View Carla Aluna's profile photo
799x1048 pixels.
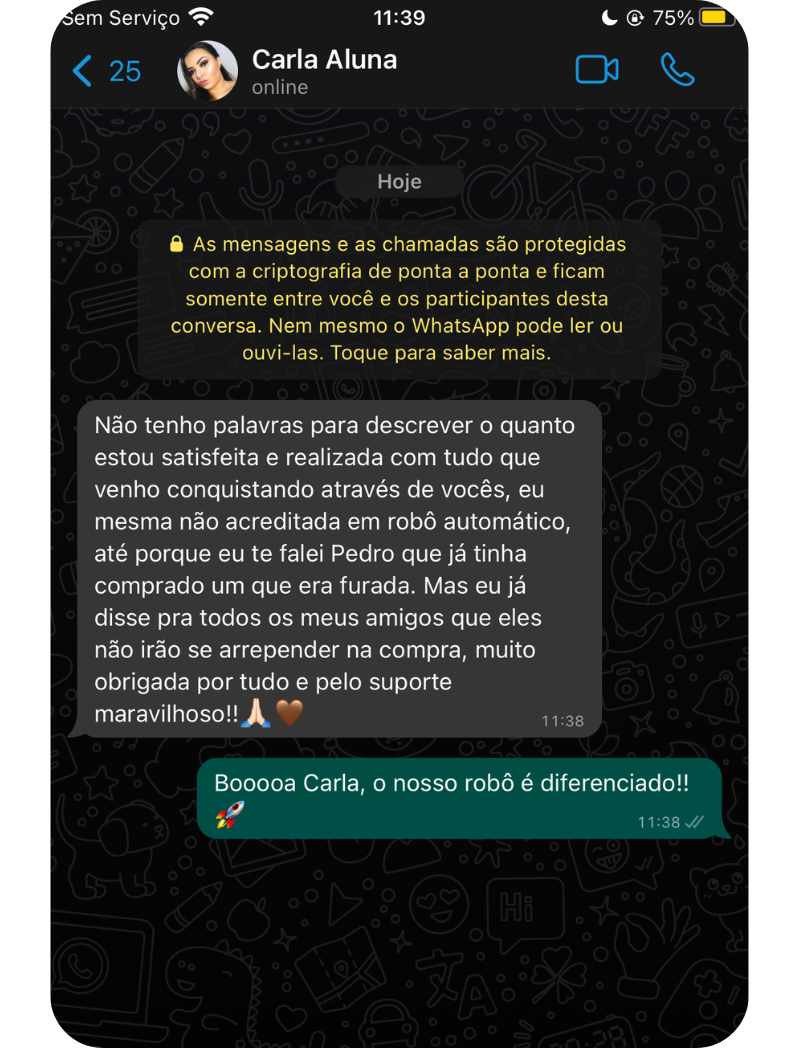click(208, 71)
